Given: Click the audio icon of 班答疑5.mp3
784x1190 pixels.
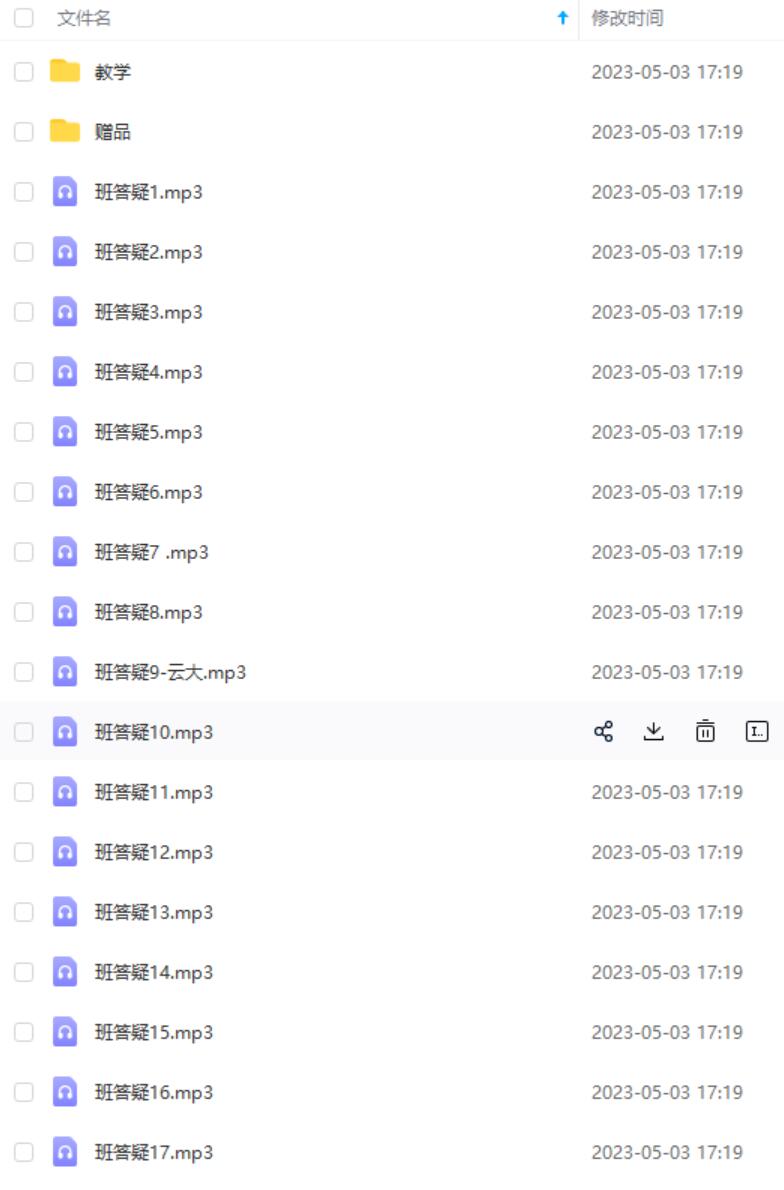Looking at the screenshot, I should point(64,431).
